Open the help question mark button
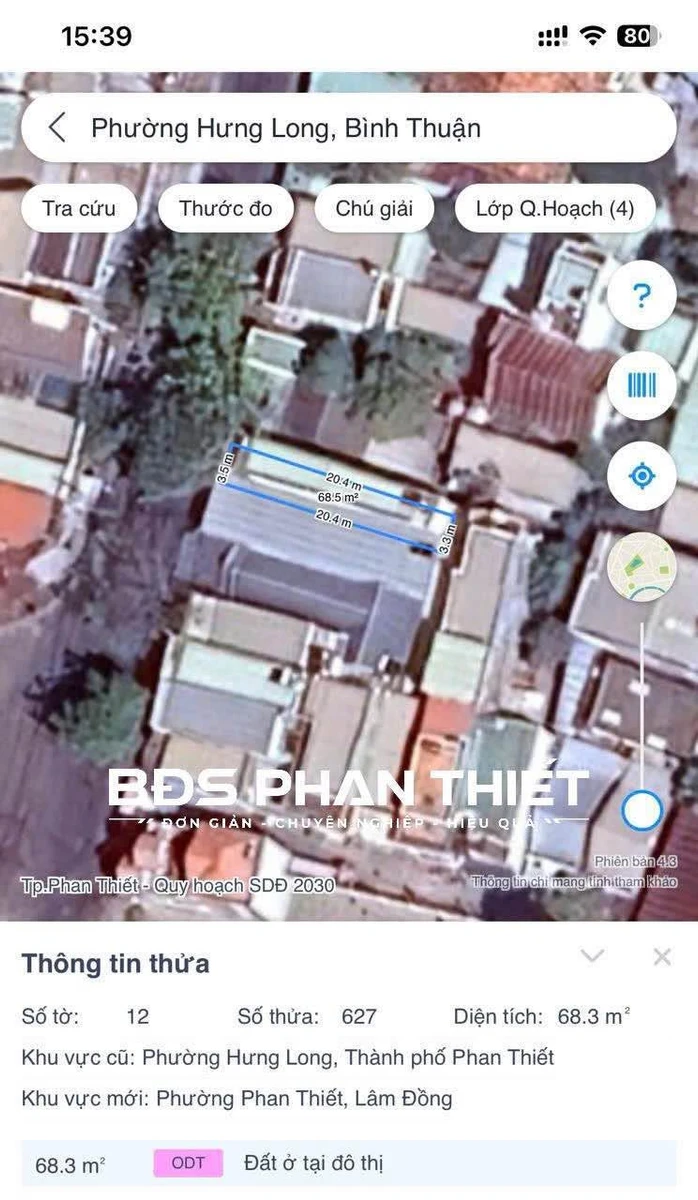 [x=642, y=295]
